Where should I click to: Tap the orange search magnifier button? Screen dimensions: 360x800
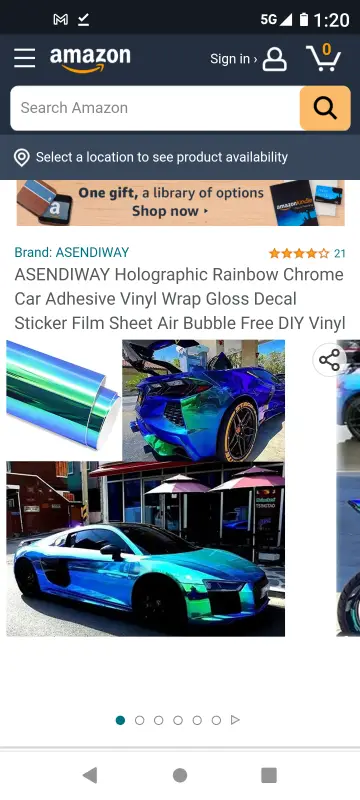325,108
